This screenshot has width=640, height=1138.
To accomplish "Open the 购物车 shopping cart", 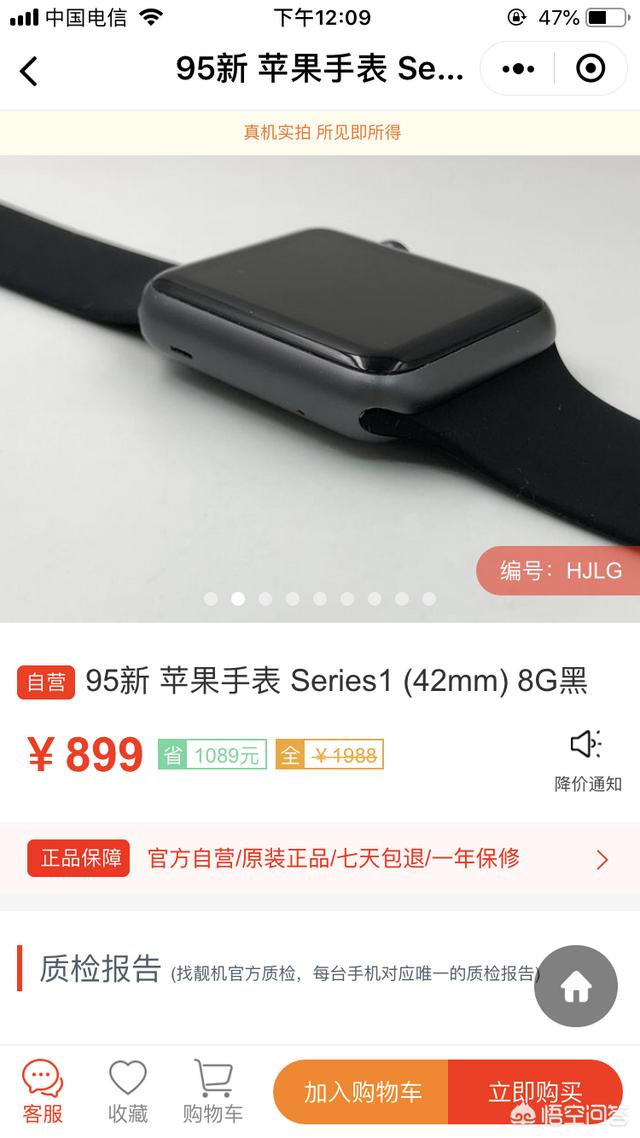I will click(212, 1092).
